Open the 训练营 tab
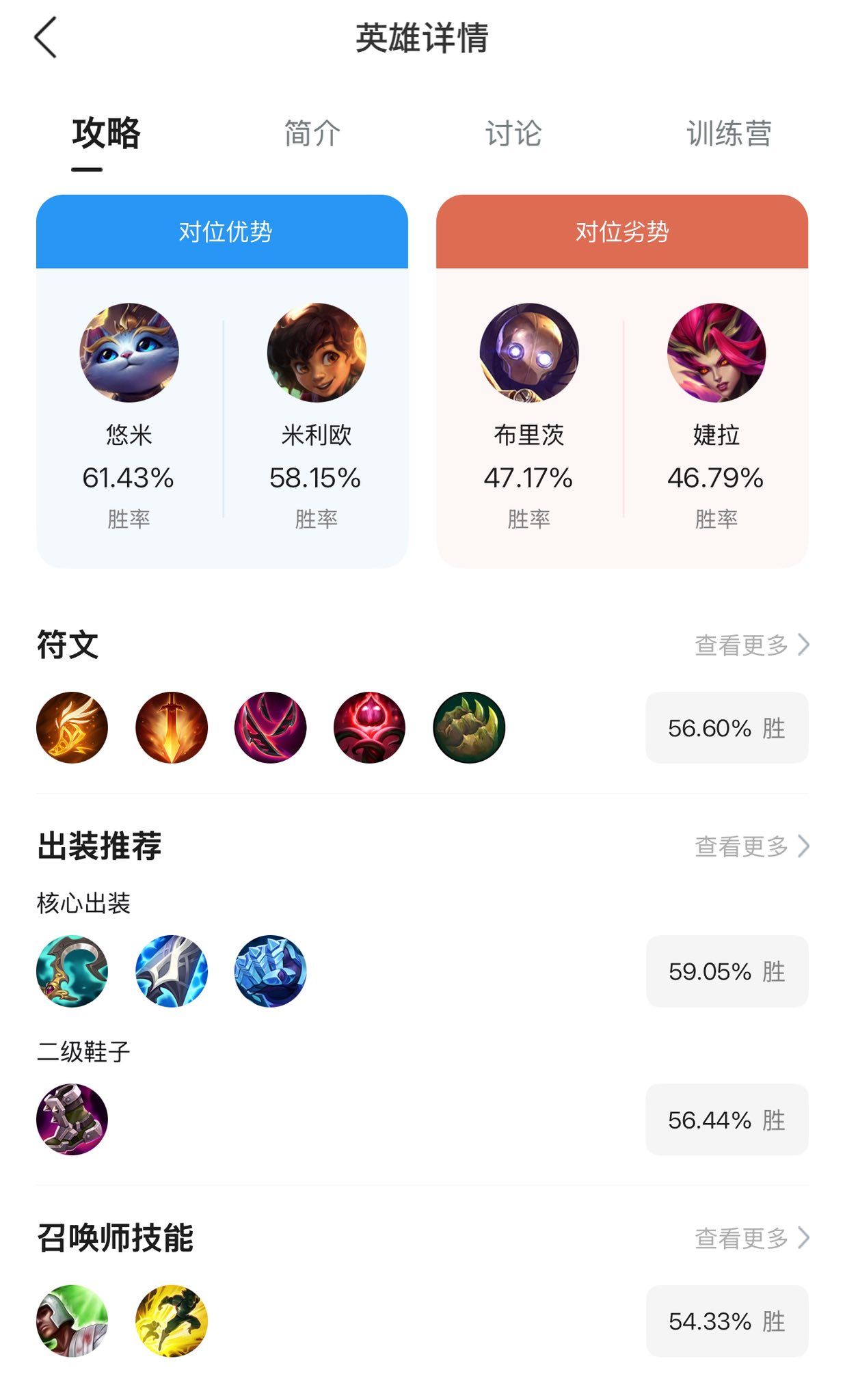 click(729, 133)
